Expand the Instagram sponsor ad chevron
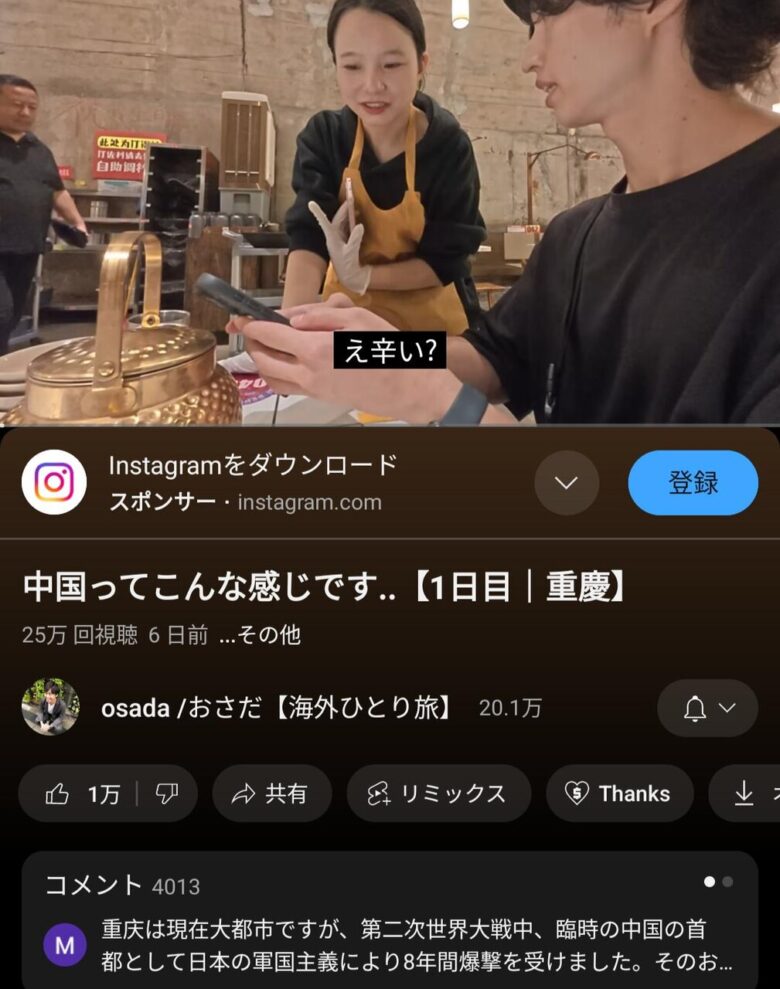780x989 pixels. [x=566, y=483]
